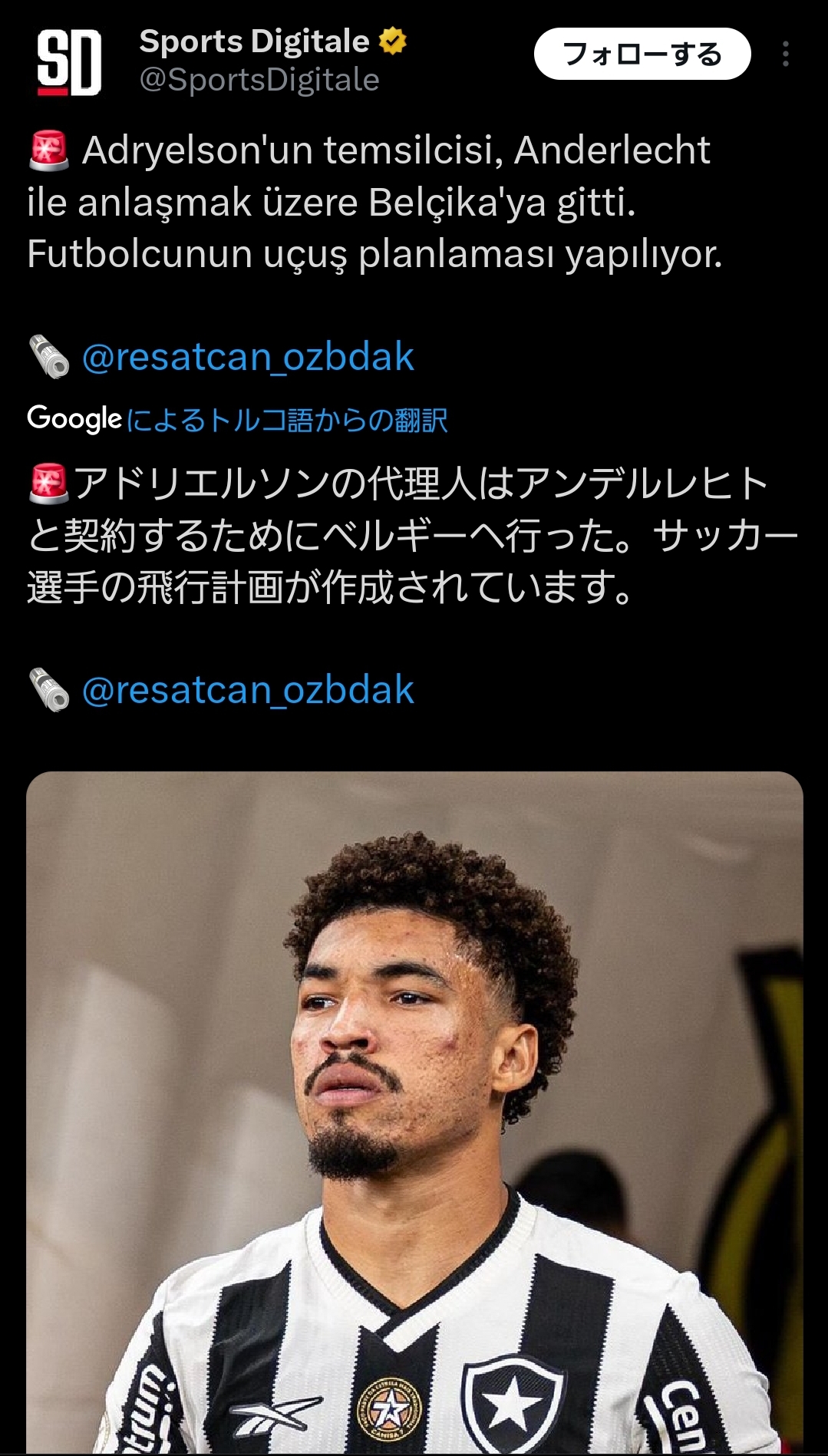Screen dimensions: 828x1456
Task: Open @resatcan_ozbdak mention in translated text
Action: pyautogui.click(x=248, y=690)
